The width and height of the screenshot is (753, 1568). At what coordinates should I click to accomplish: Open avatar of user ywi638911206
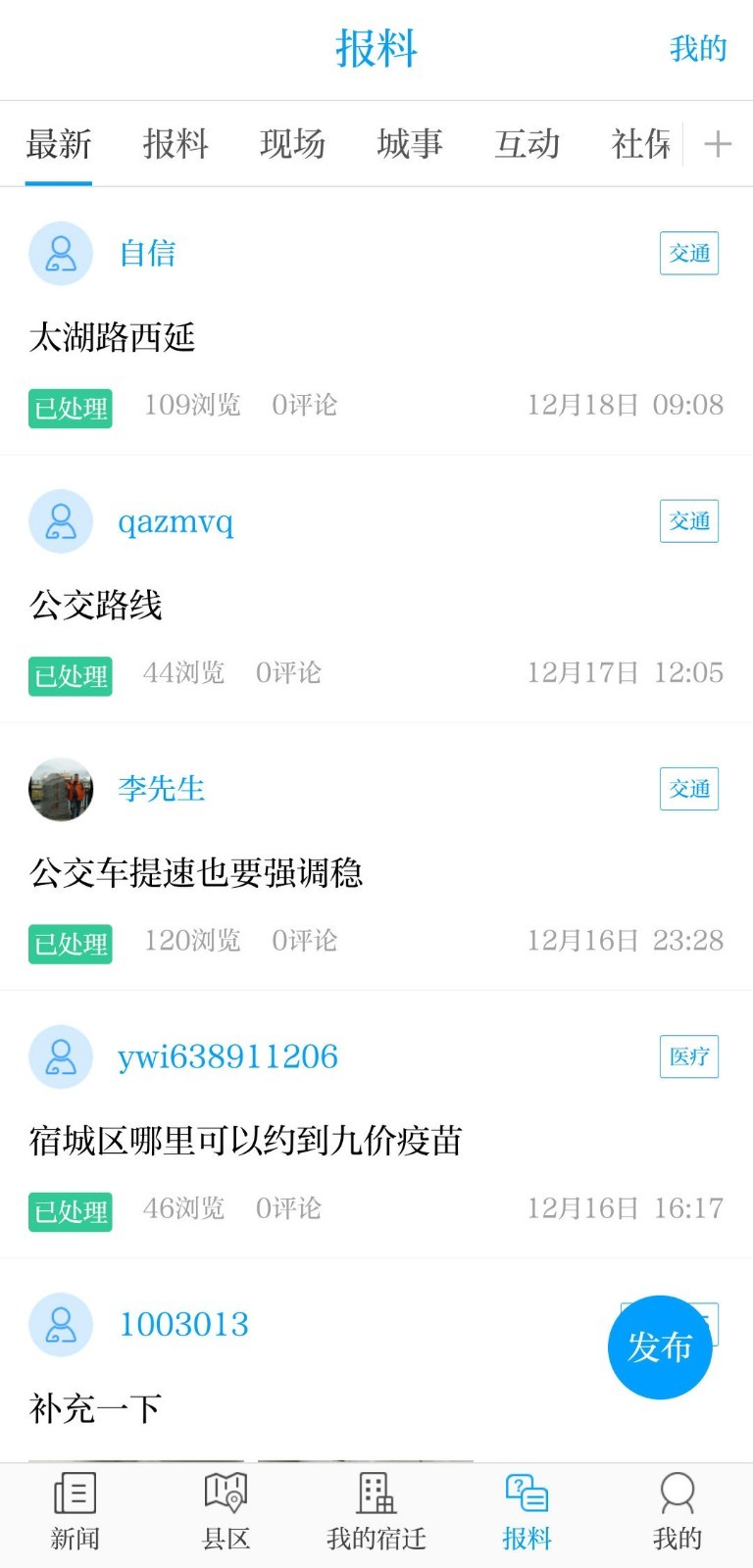[61, 1056]
